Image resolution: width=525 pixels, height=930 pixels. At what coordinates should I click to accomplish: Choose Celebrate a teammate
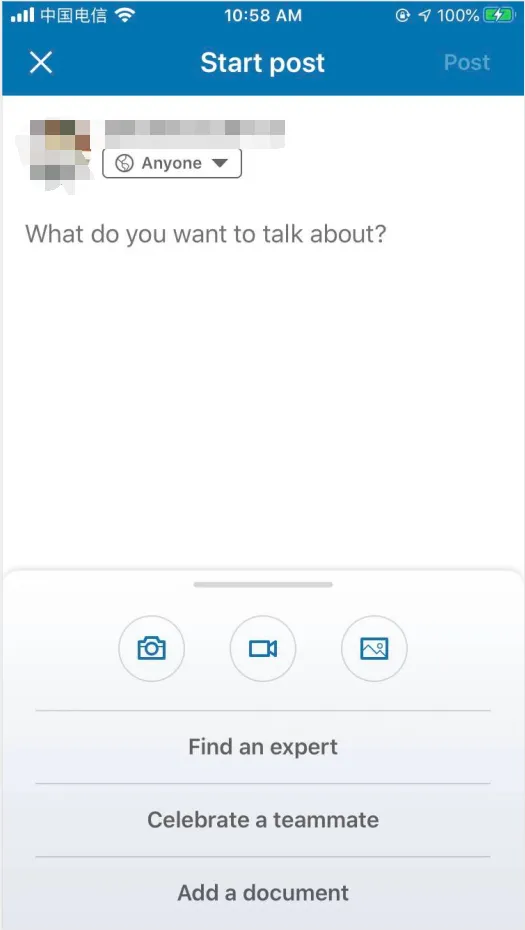click(x=263, y=820)
